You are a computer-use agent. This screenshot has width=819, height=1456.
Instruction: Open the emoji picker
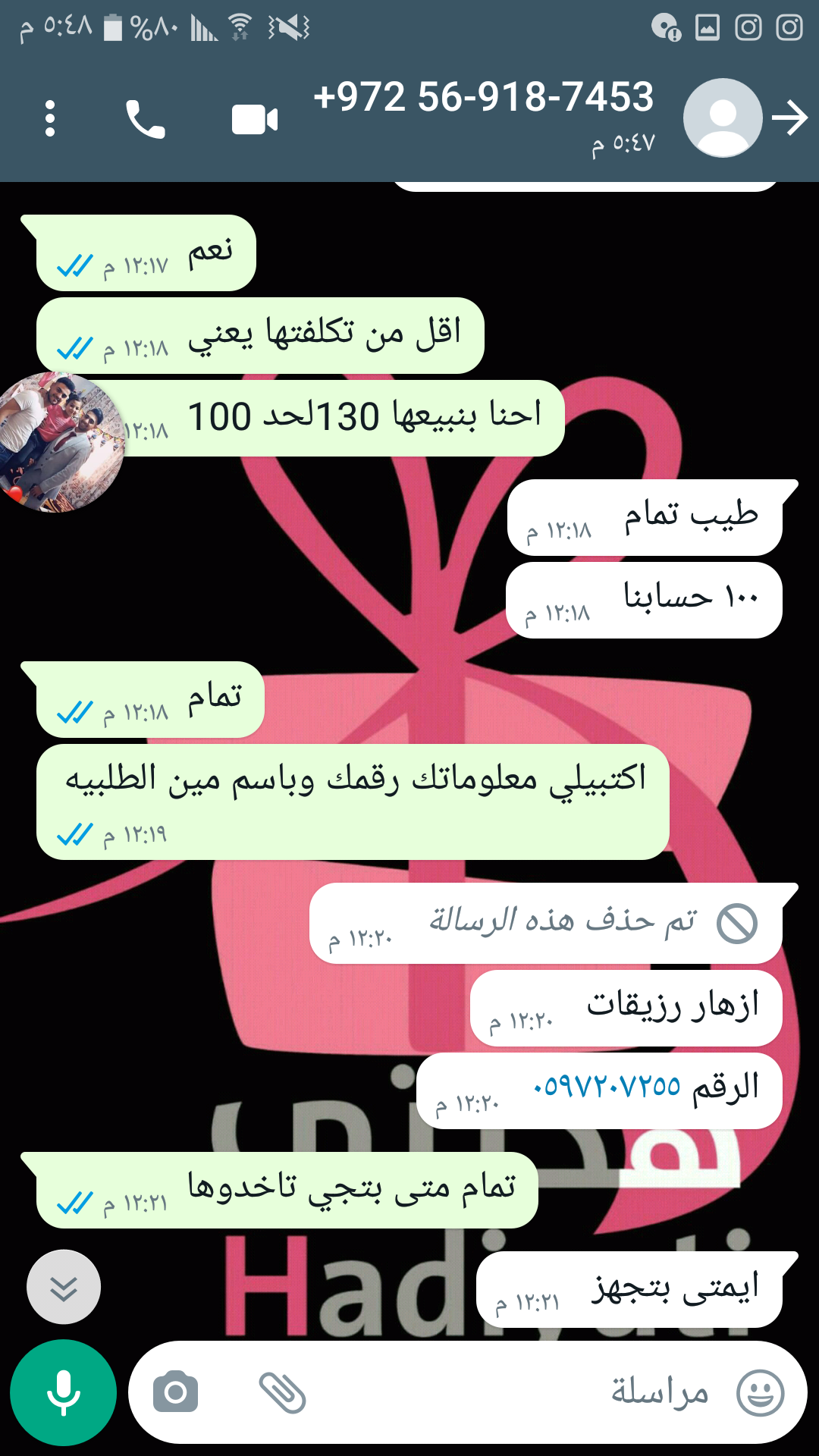[761, 1392]
